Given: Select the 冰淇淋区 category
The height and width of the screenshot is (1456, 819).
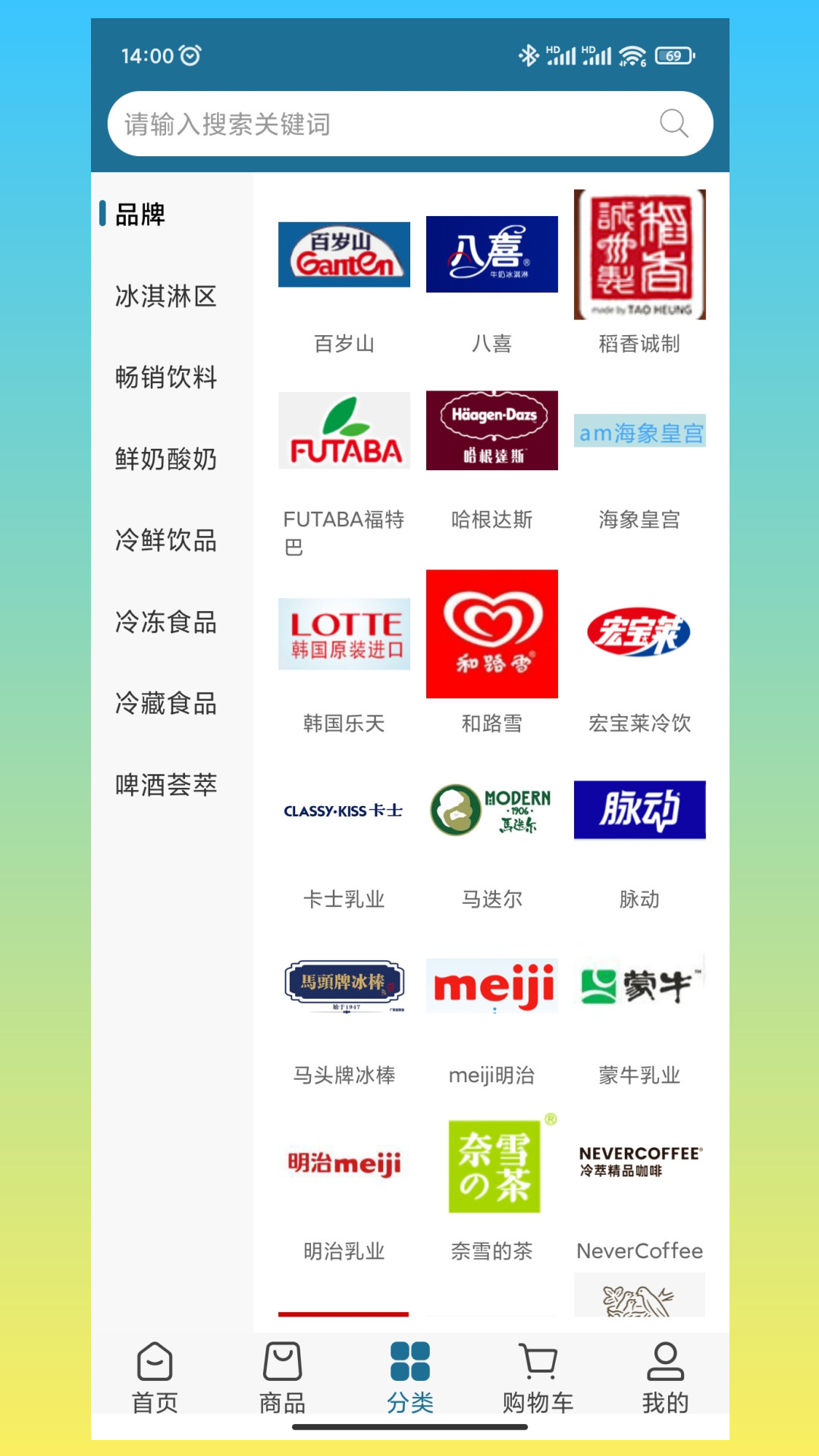Looking at the screenshot, I should pos(166,296).
